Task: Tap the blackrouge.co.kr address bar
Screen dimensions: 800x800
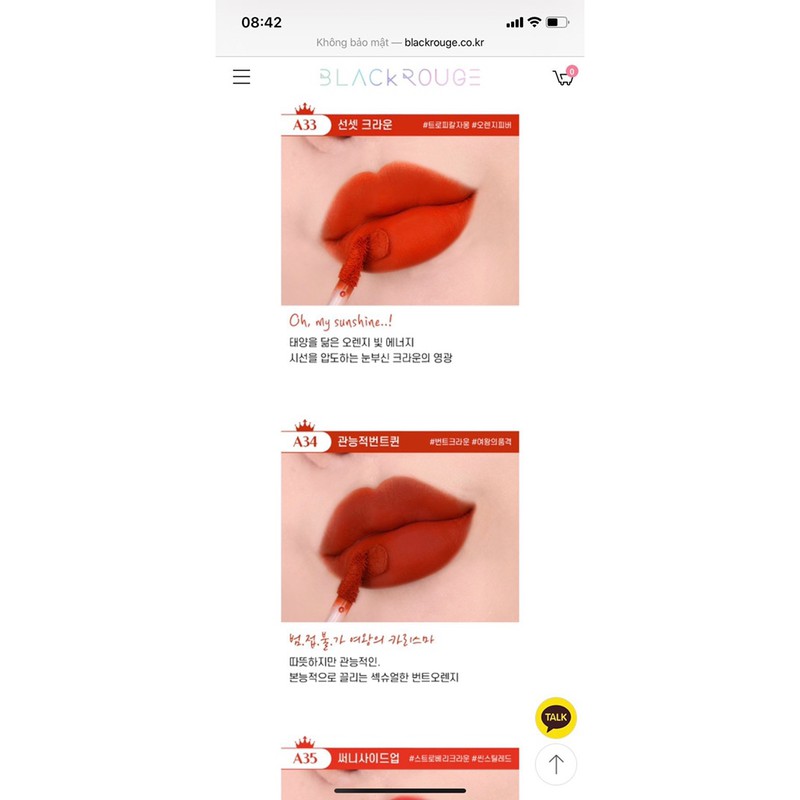Action: [x=400, y=43]
